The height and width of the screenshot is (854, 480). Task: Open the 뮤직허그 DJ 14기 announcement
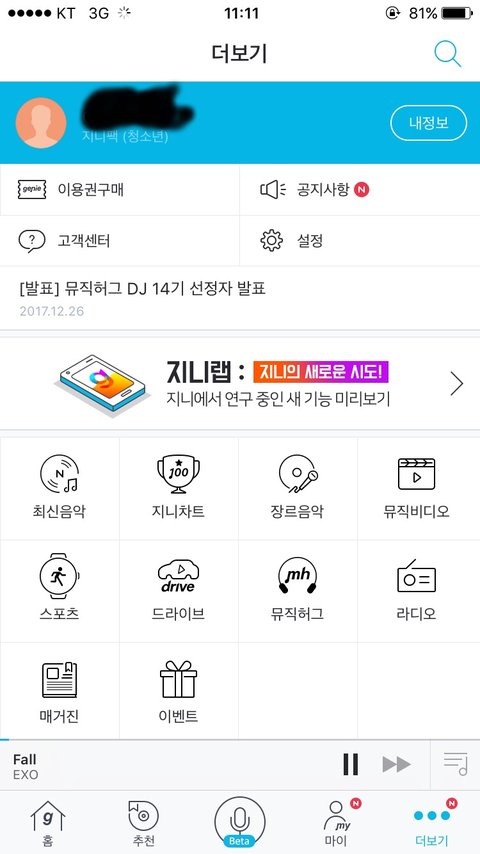pyautogui.click(x=240, y=298)
